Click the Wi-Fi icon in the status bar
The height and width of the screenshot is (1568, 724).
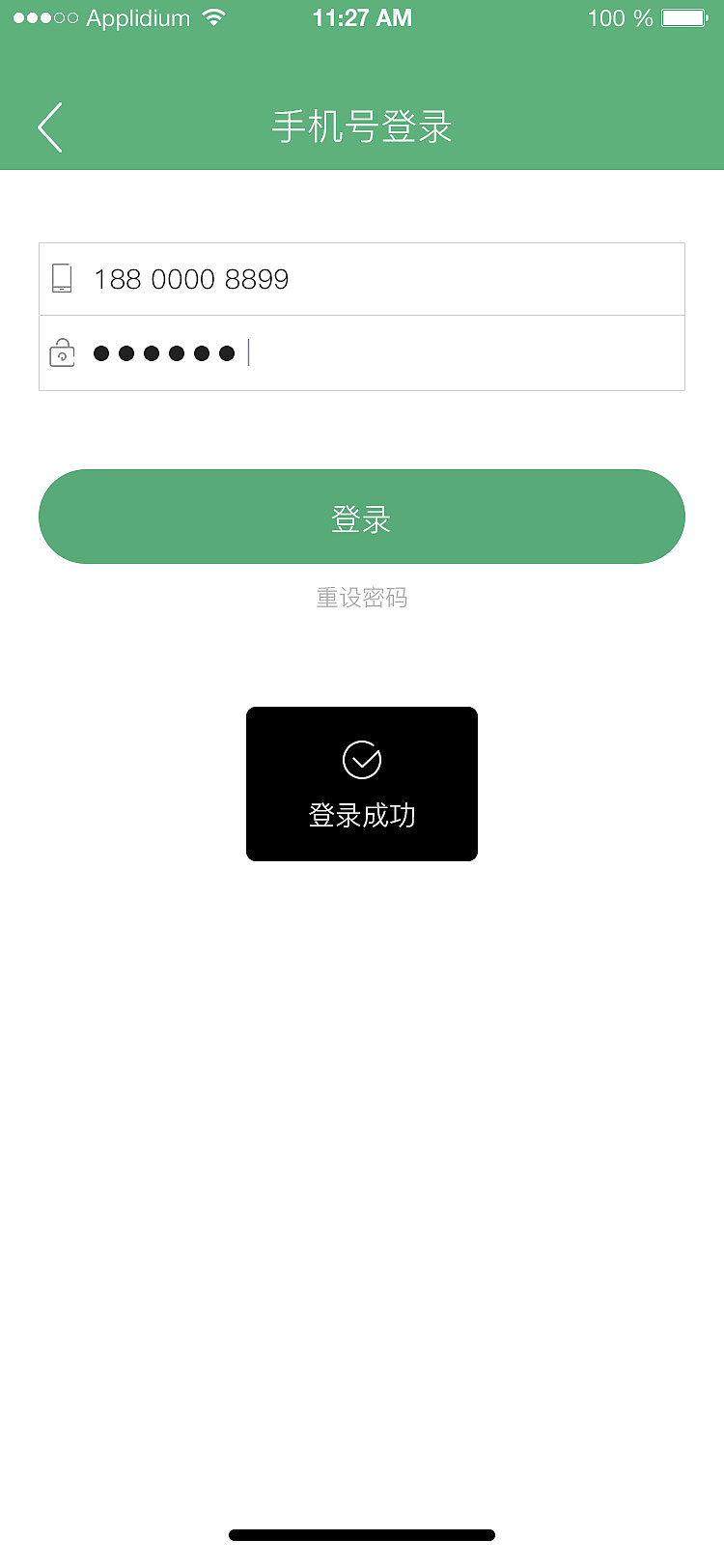click(x=214, y=16)
